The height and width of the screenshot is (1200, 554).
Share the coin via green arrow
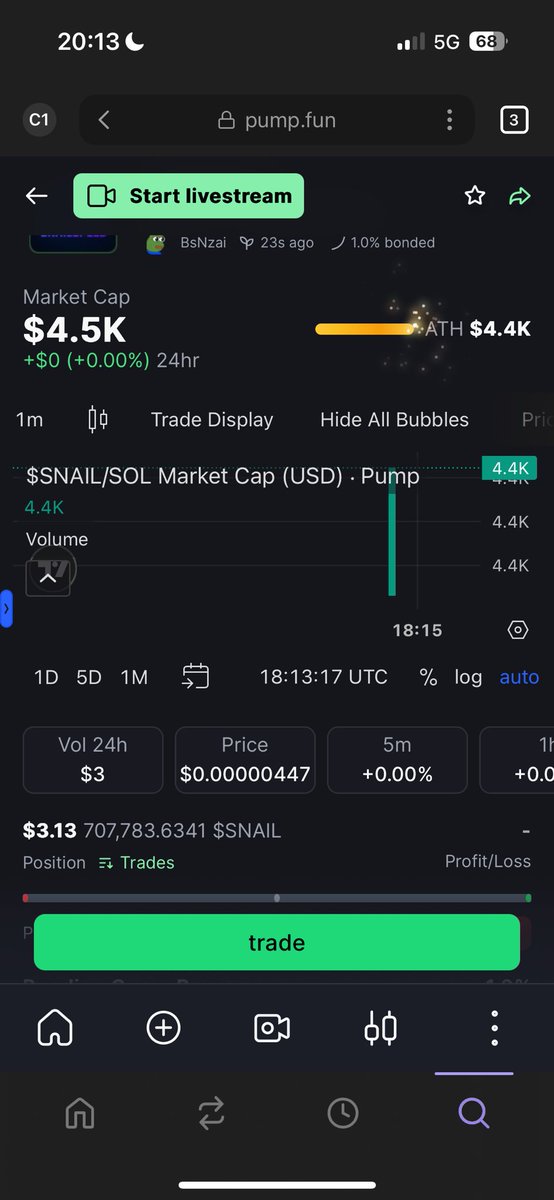click(520, 196)
